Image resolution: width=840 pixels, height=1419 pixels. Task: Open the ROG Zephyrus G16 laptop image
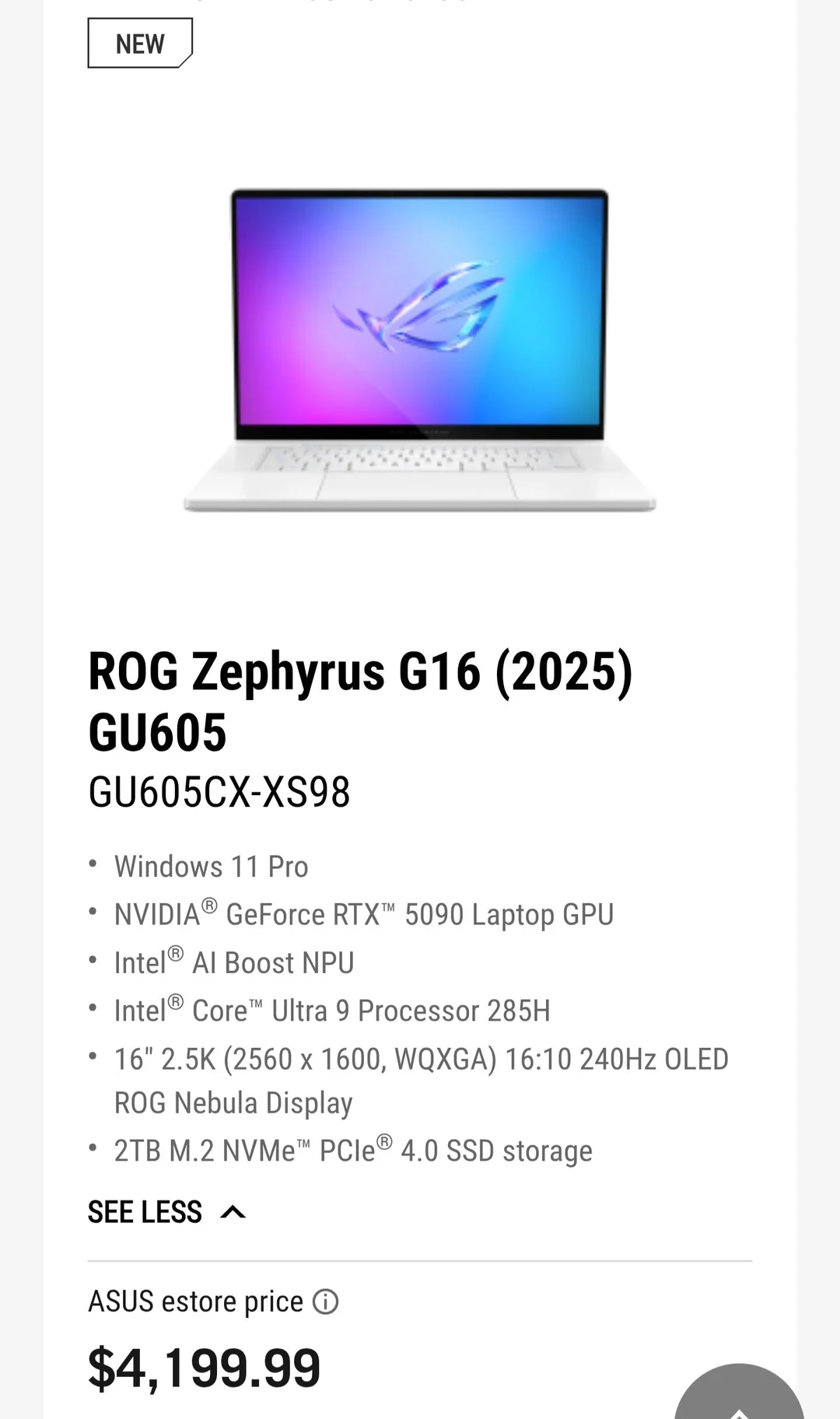420,350
